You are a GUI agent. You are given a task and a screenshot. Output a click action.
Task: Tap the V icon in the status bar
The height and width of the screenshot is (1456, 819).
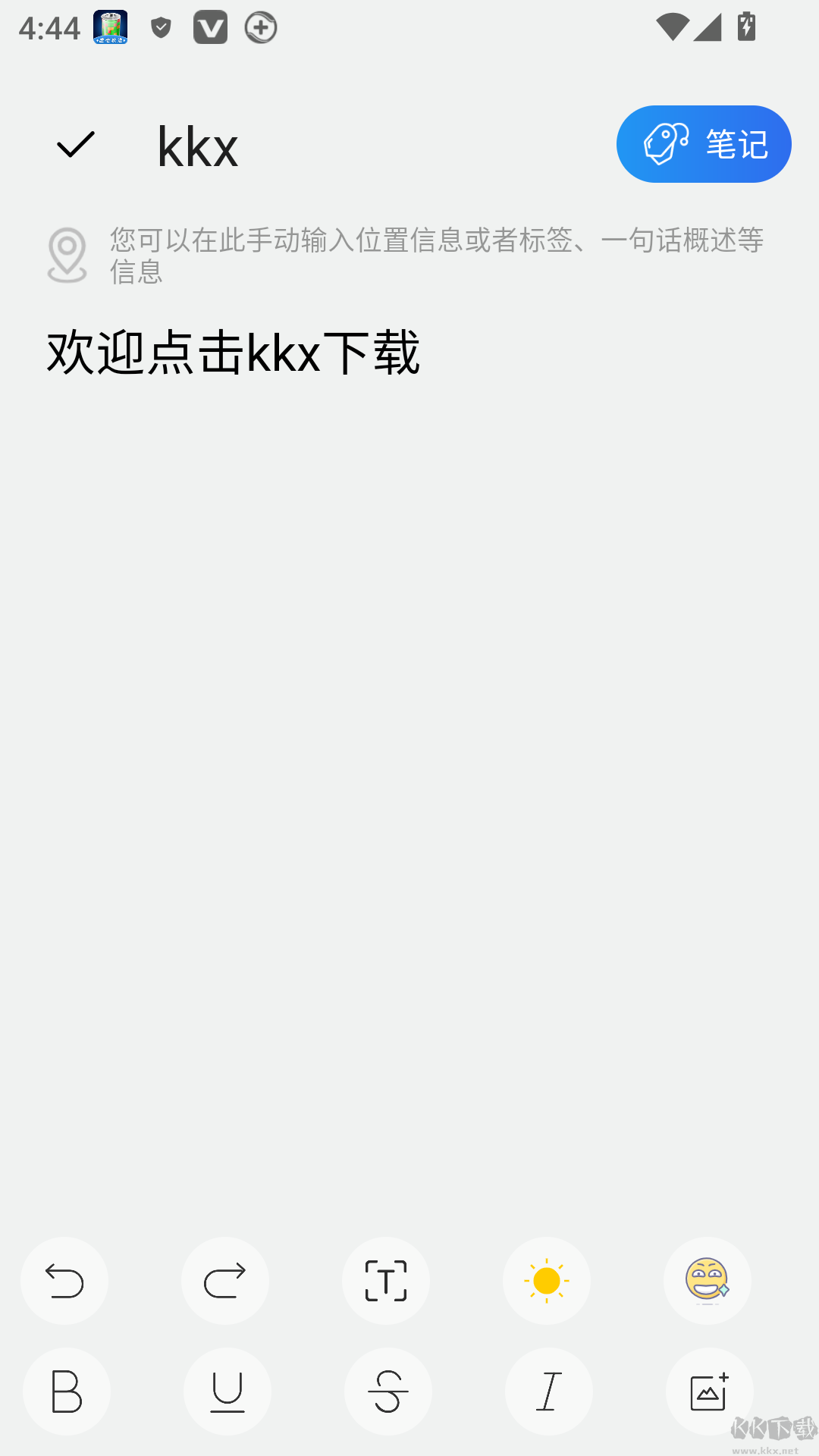(210, 27)
